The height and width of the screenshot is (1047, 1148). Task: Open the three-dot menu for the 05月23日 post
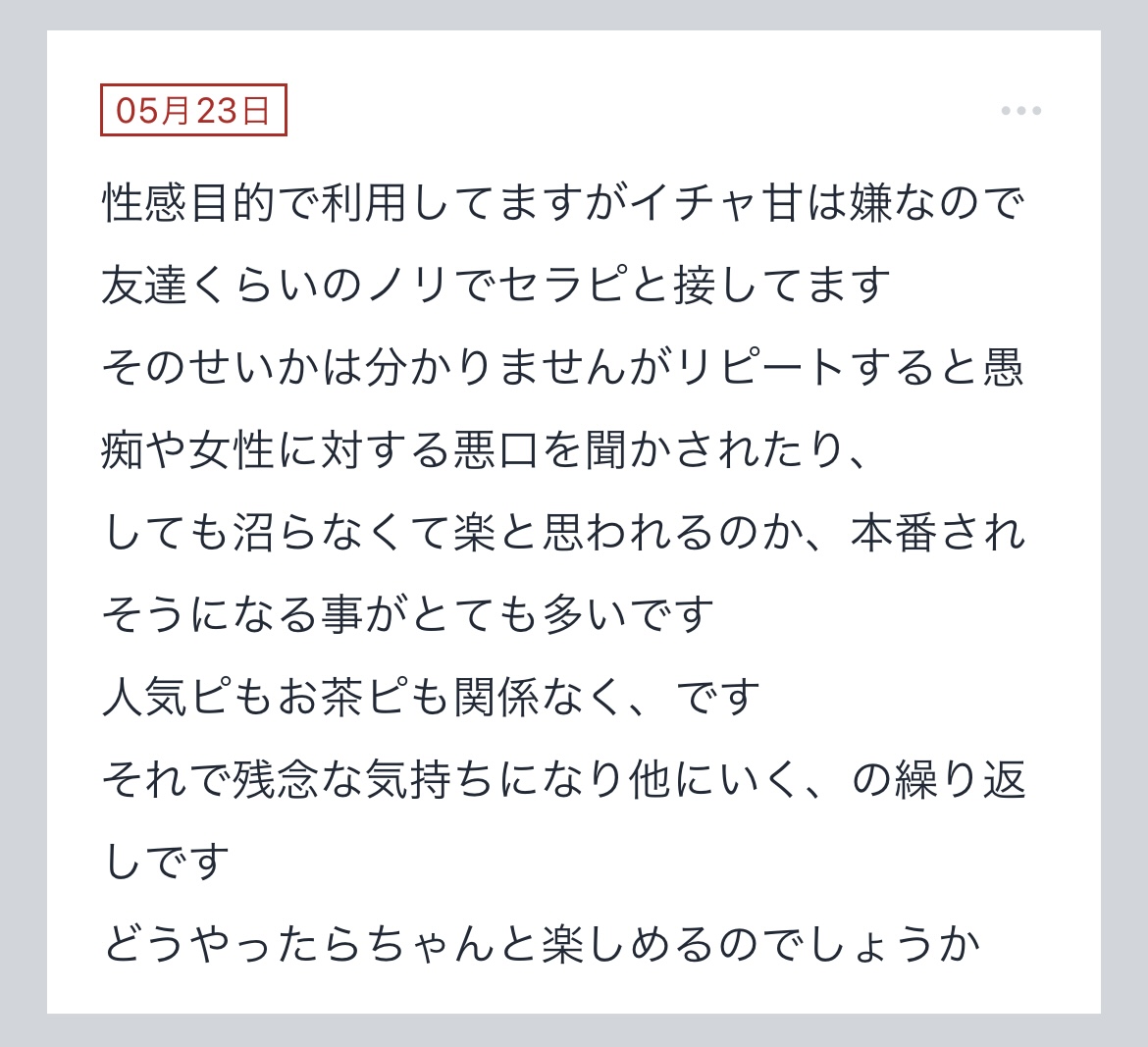pyautogui.click(x=1020, y=111)
